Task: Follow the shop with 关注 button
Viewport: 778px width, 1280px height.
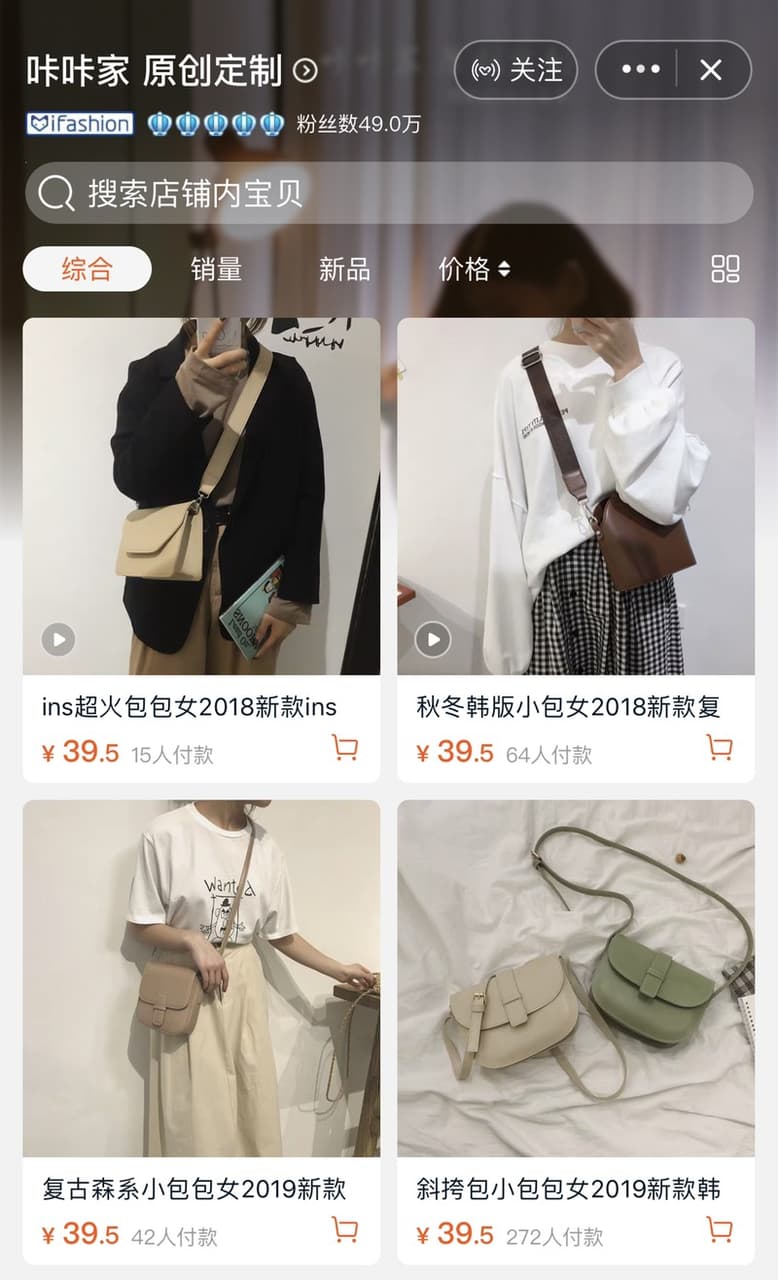Action: tap(516, 70)
